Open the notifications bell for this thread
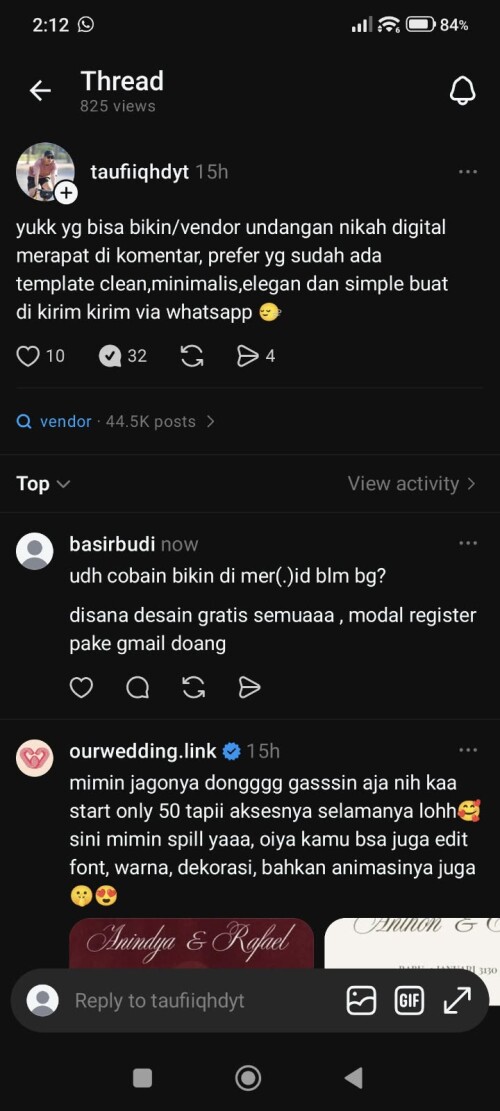The image size is (500, 1111). pyautogui.click(x=462, y=90)
